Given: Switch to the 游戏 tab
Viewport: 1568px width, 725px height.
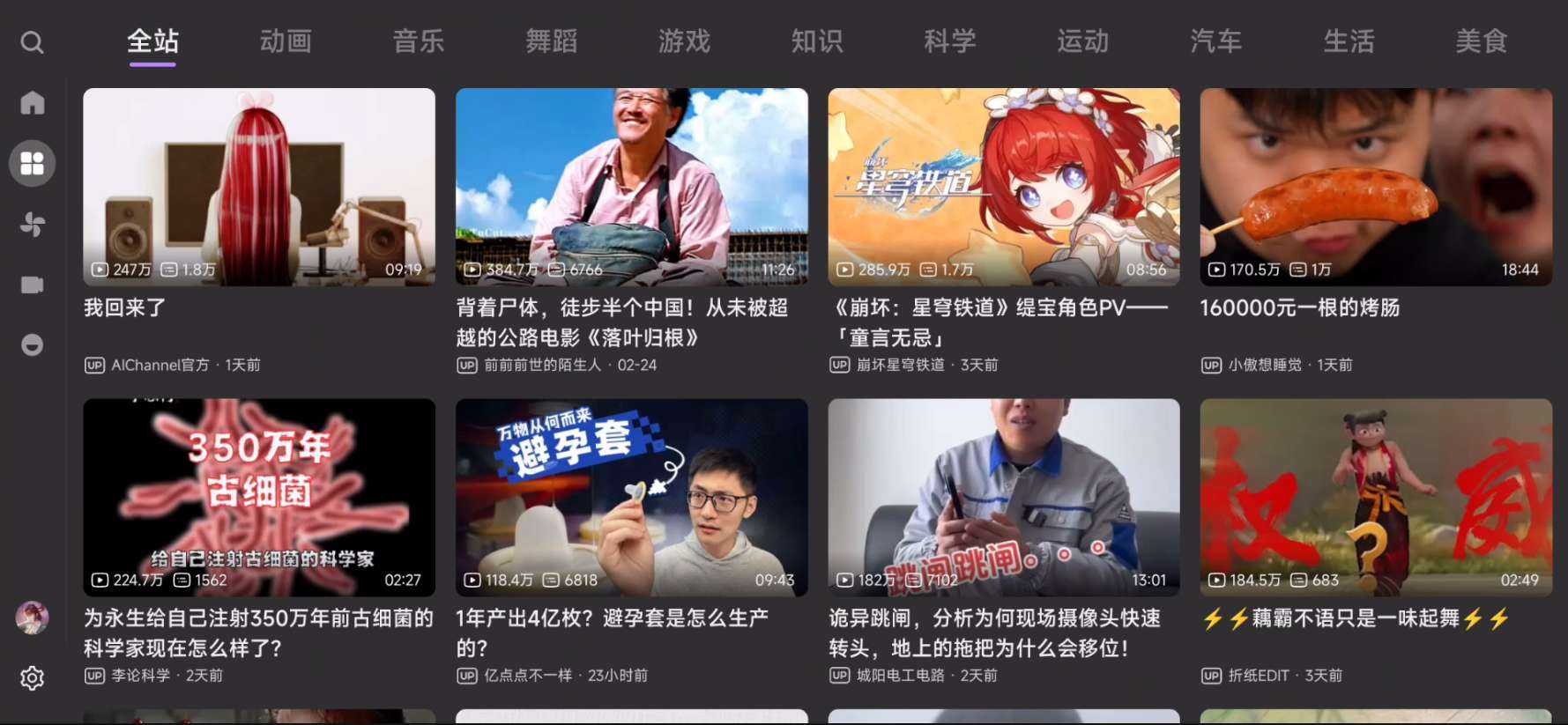Looking at the screenshot, I should tap(684, 41).
